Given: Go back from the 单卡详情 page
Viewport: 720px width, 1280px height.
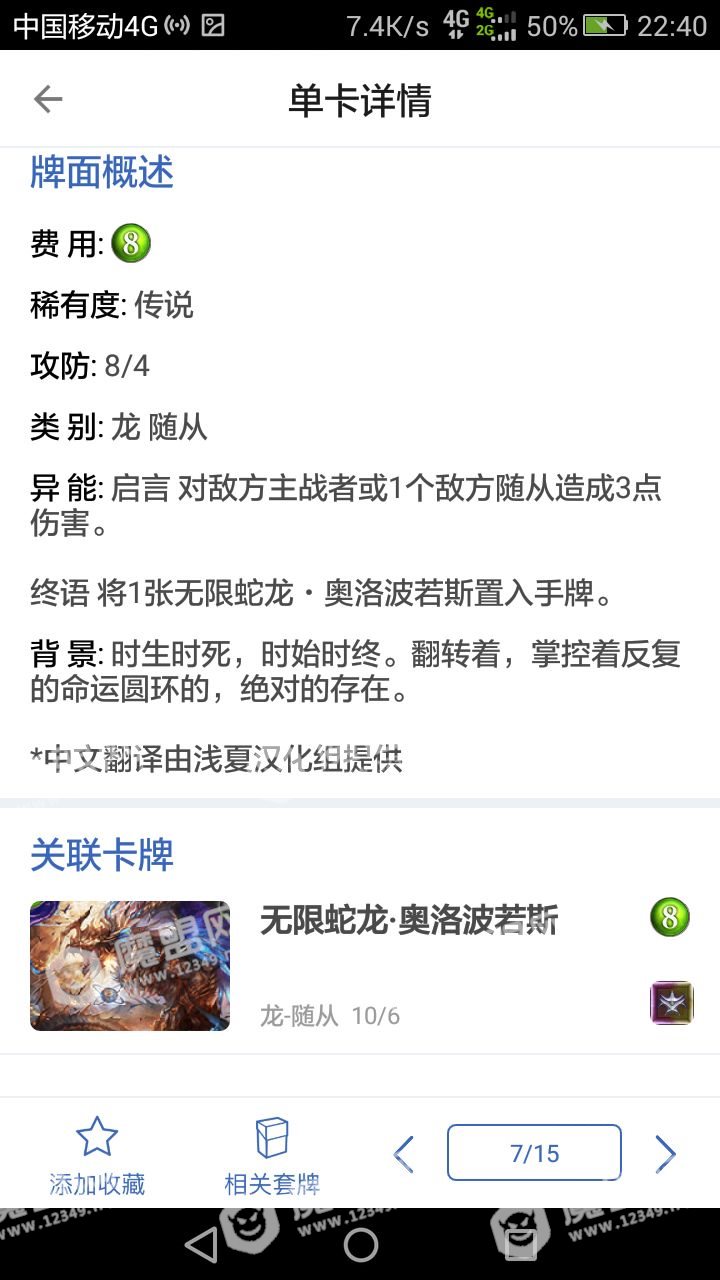Looking at the screenshot, I should point(48,99).
